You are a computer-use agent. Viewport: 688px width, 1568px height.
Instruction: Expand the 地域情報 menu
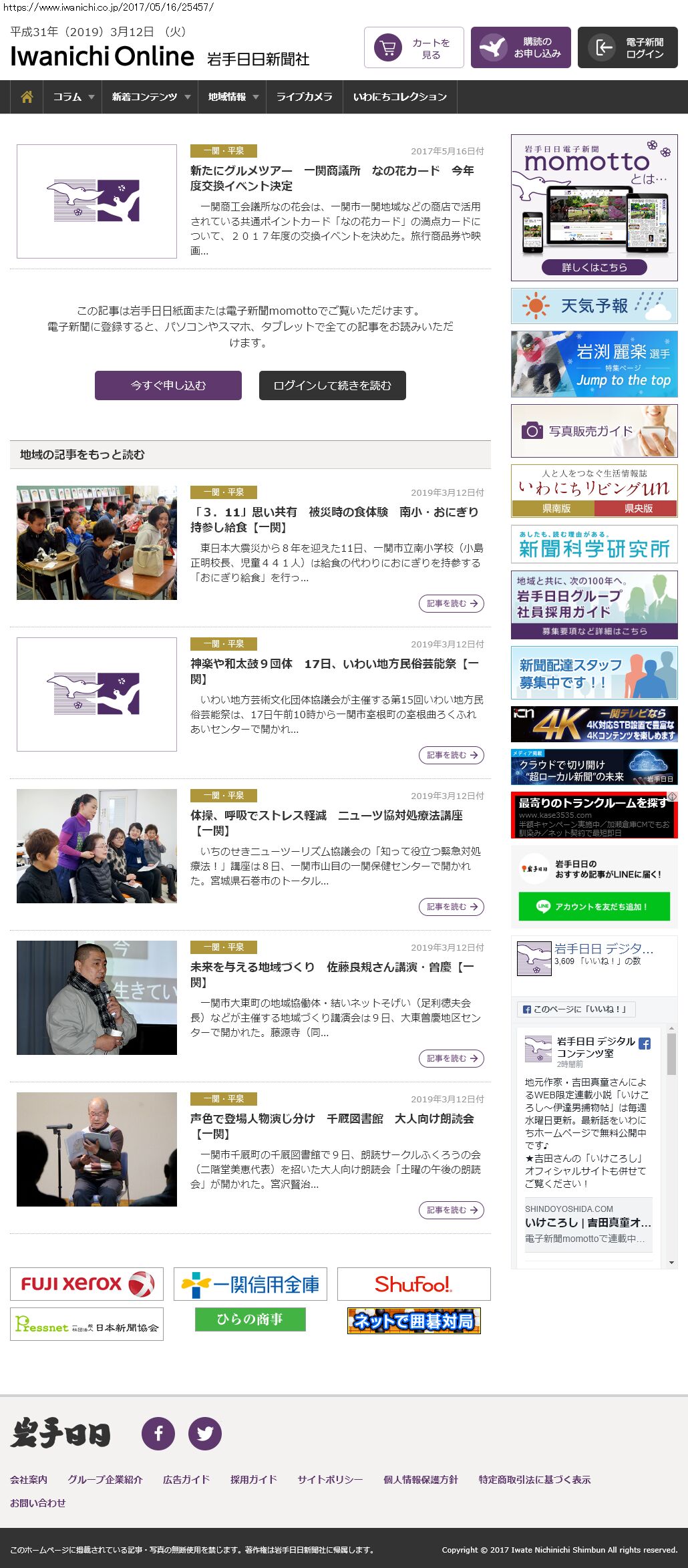click(x=232, y=97)
